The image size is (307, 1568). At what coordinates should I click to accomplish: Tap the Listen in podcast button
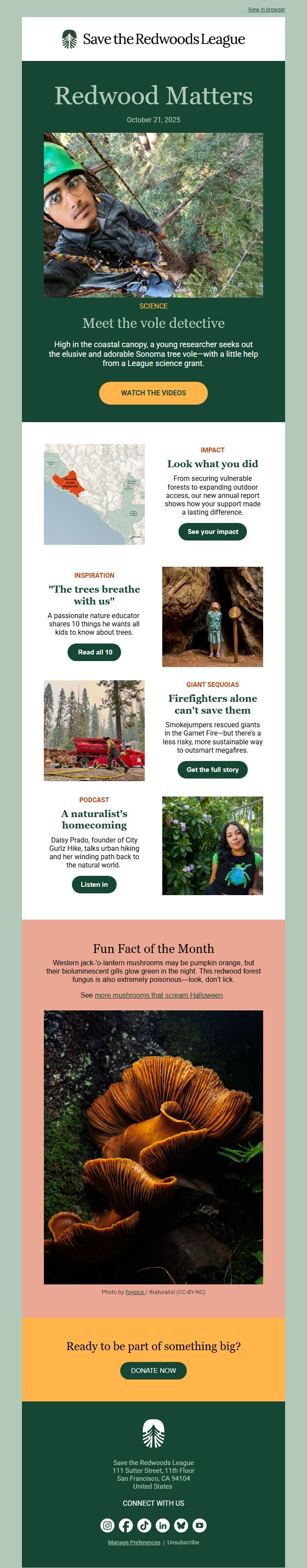pos(94,885)
